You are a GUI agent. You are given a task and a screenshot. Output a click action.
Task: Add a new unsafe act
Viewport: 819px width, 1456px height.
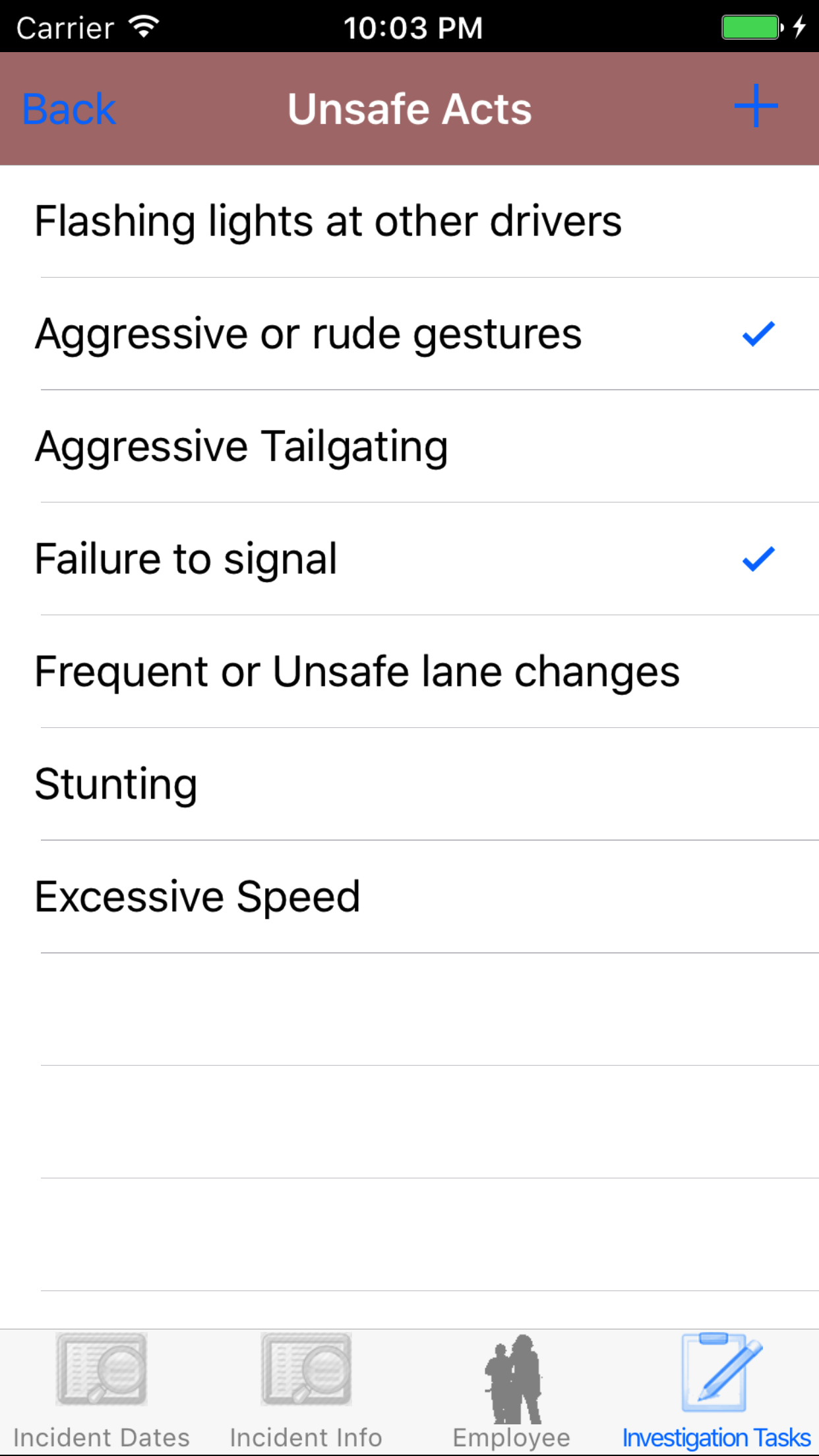pos(756,106)
